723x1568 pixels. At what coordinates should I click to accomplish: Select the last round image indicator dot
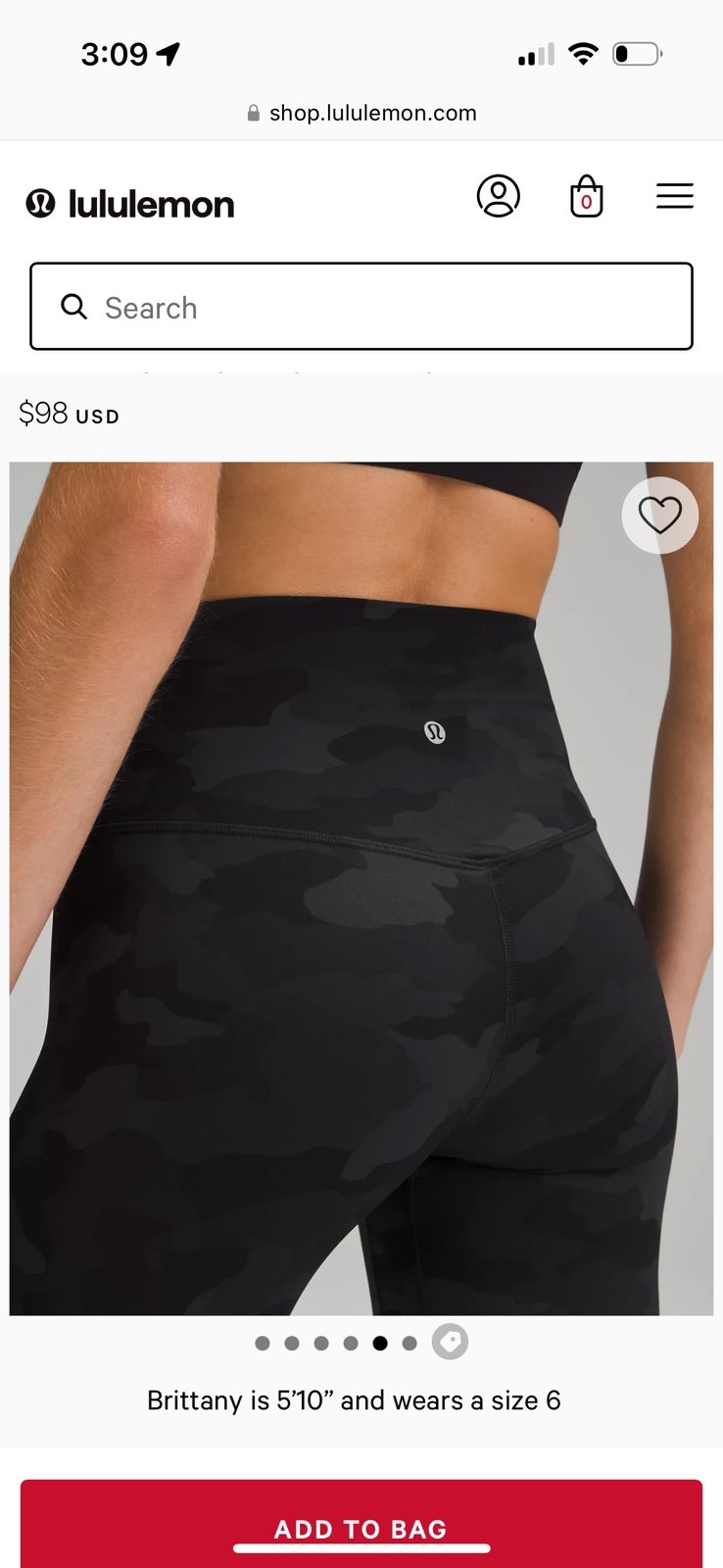pyautogui.click(x=410, y=1343)
